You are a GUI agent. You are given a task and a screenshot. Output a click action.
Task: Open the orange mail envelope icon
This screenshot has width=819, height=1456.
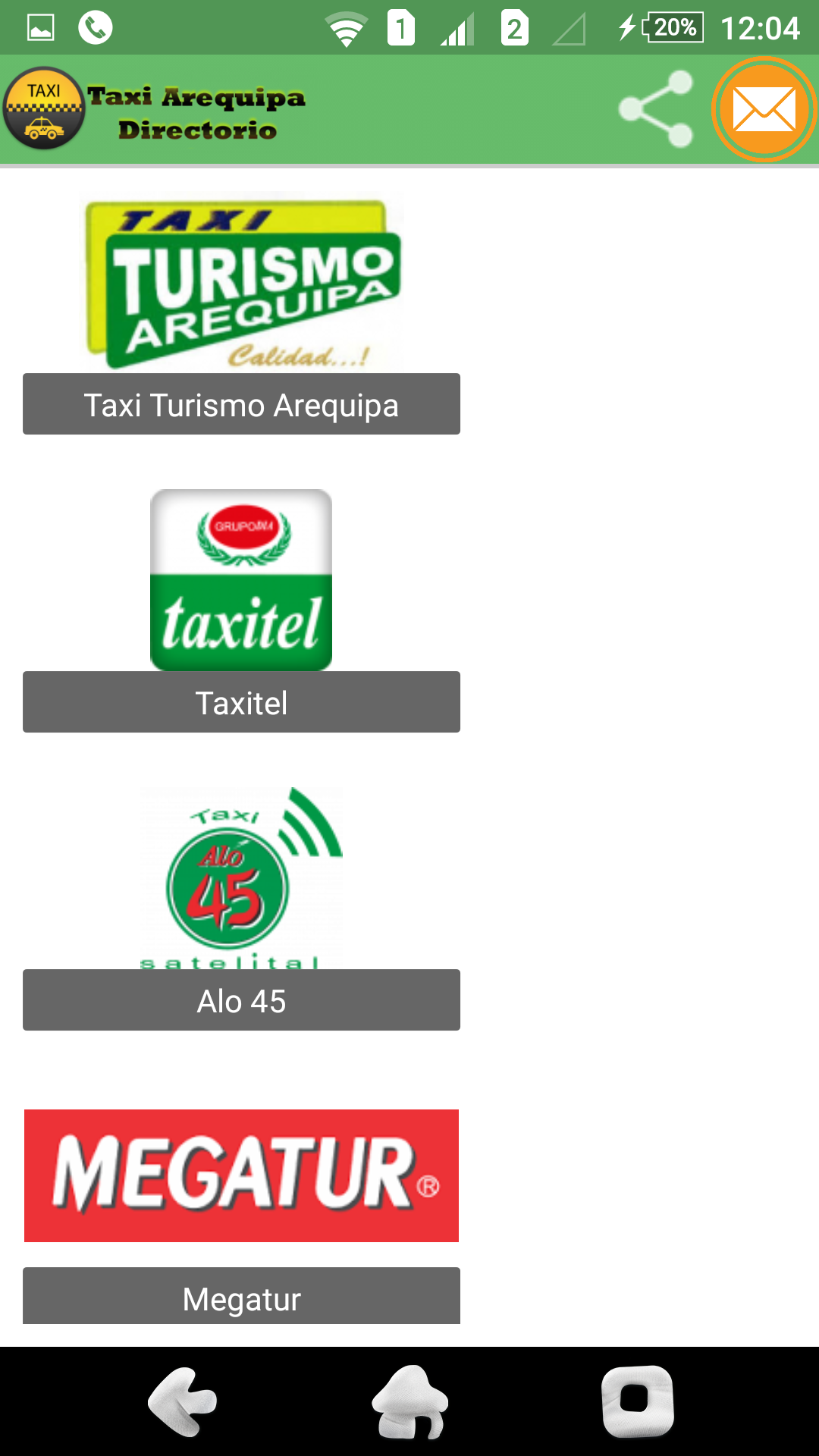point(764,109)
